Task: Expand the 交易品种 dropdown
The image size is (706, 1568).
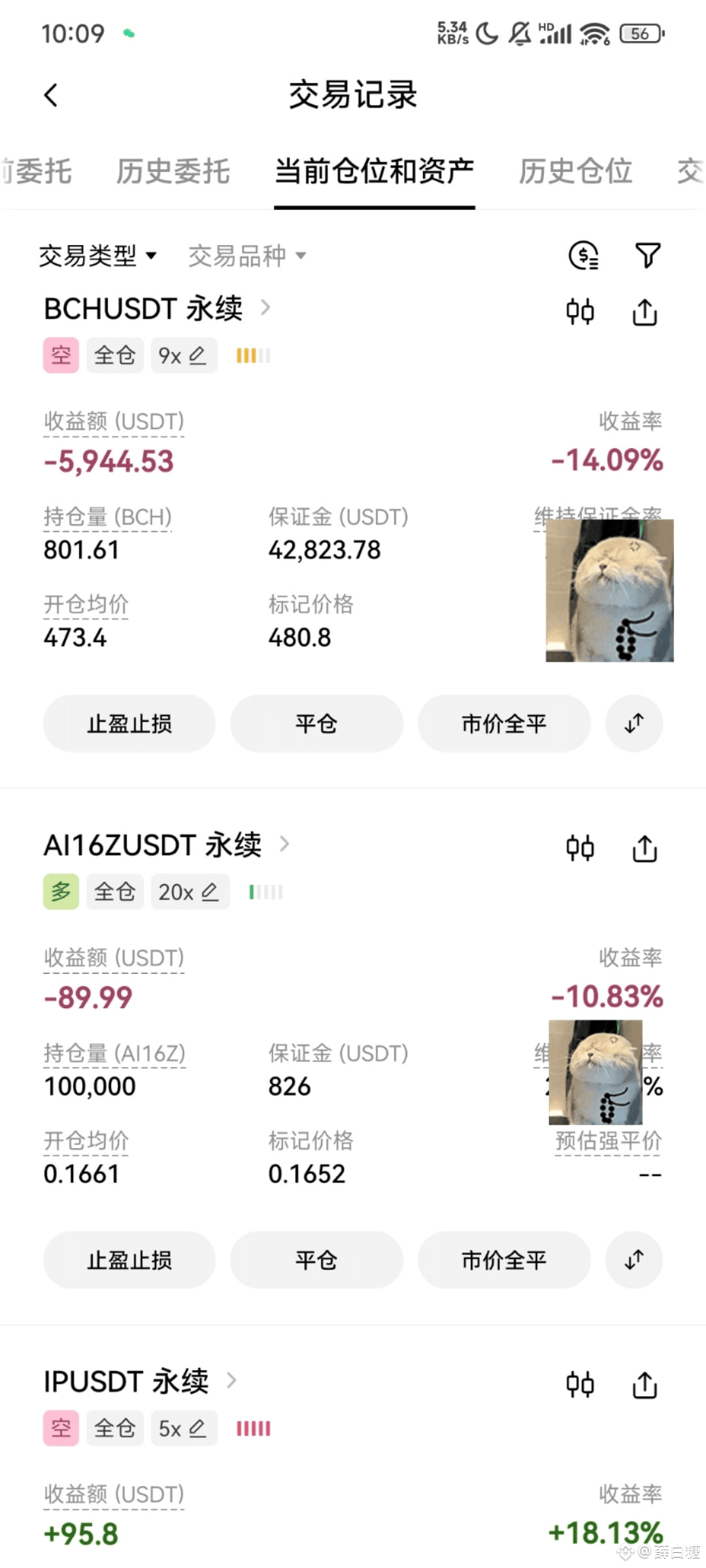Action: pyautogui.click(x=247, y=255)
